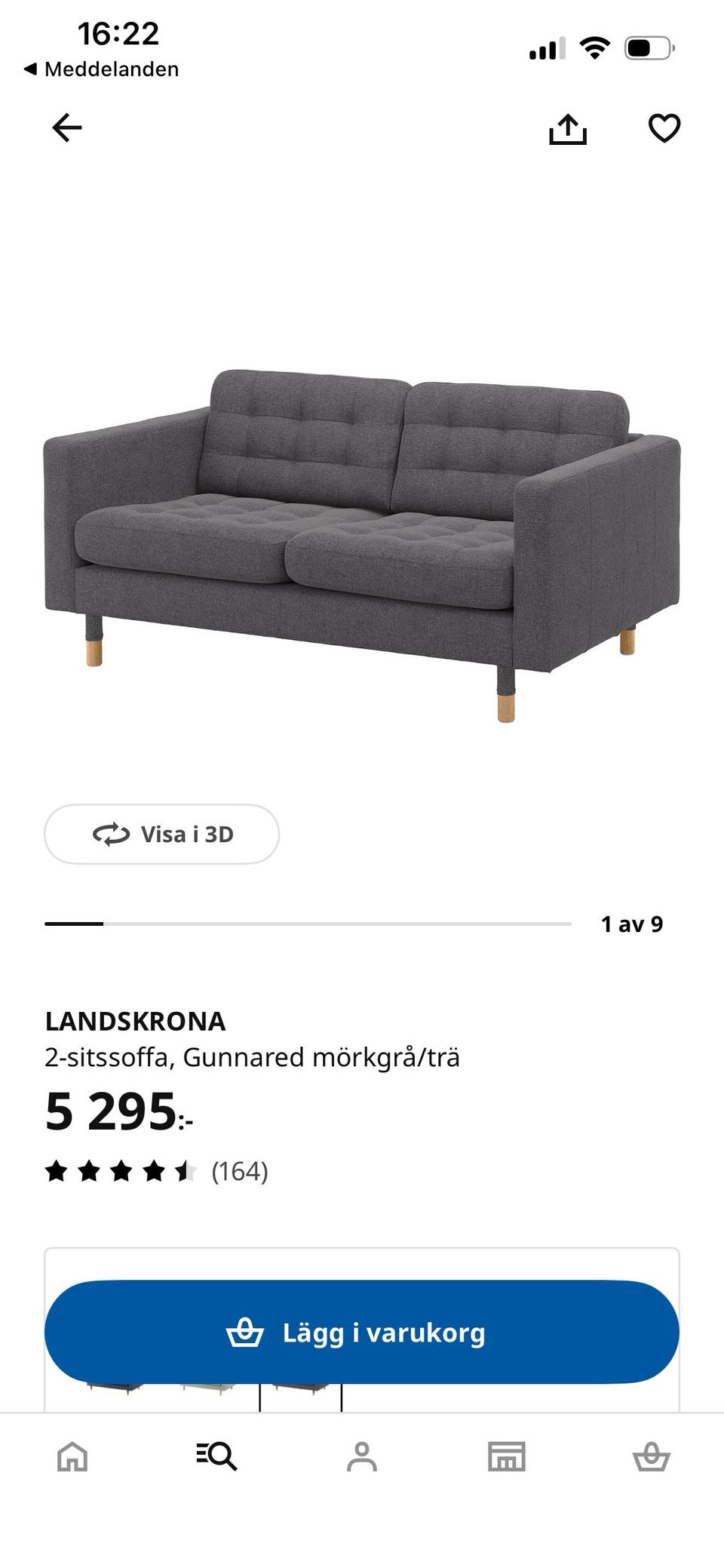Share this LANDSKRONA sofa
Viewport: 724px width, 1568px height.
coord(567,128)
